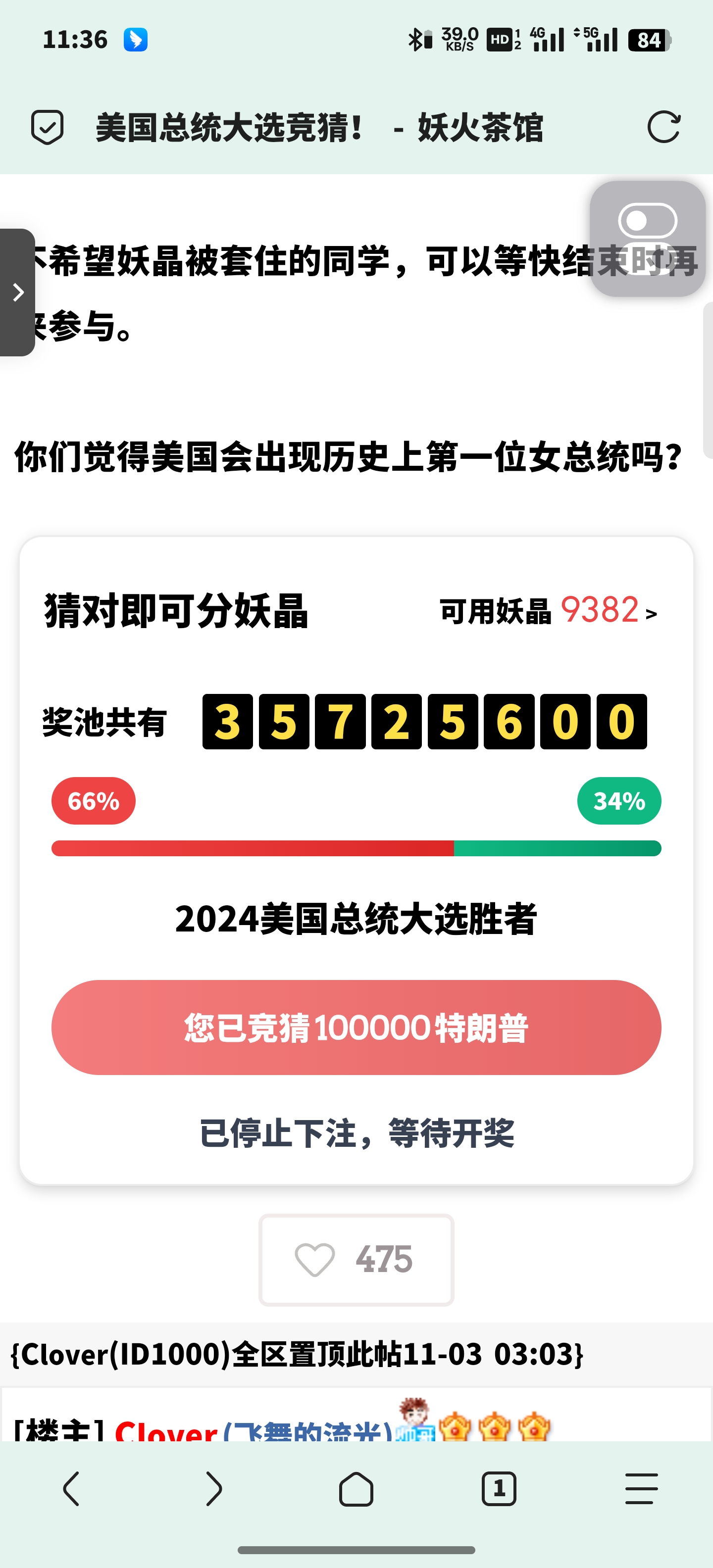Go back to the previous page
Viewport: 713px width, 1568px height.
coord(72,1489)
